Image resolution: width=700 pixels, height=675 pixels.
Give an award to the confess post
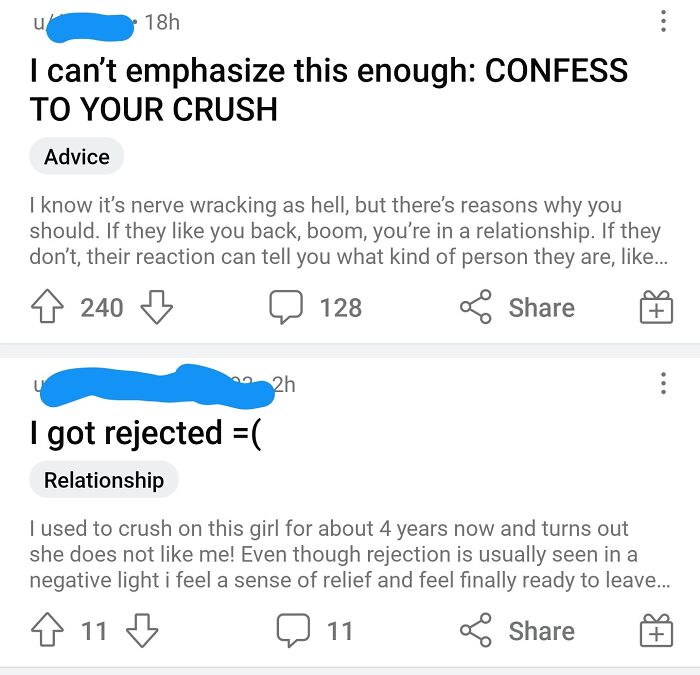pos(656,308)
